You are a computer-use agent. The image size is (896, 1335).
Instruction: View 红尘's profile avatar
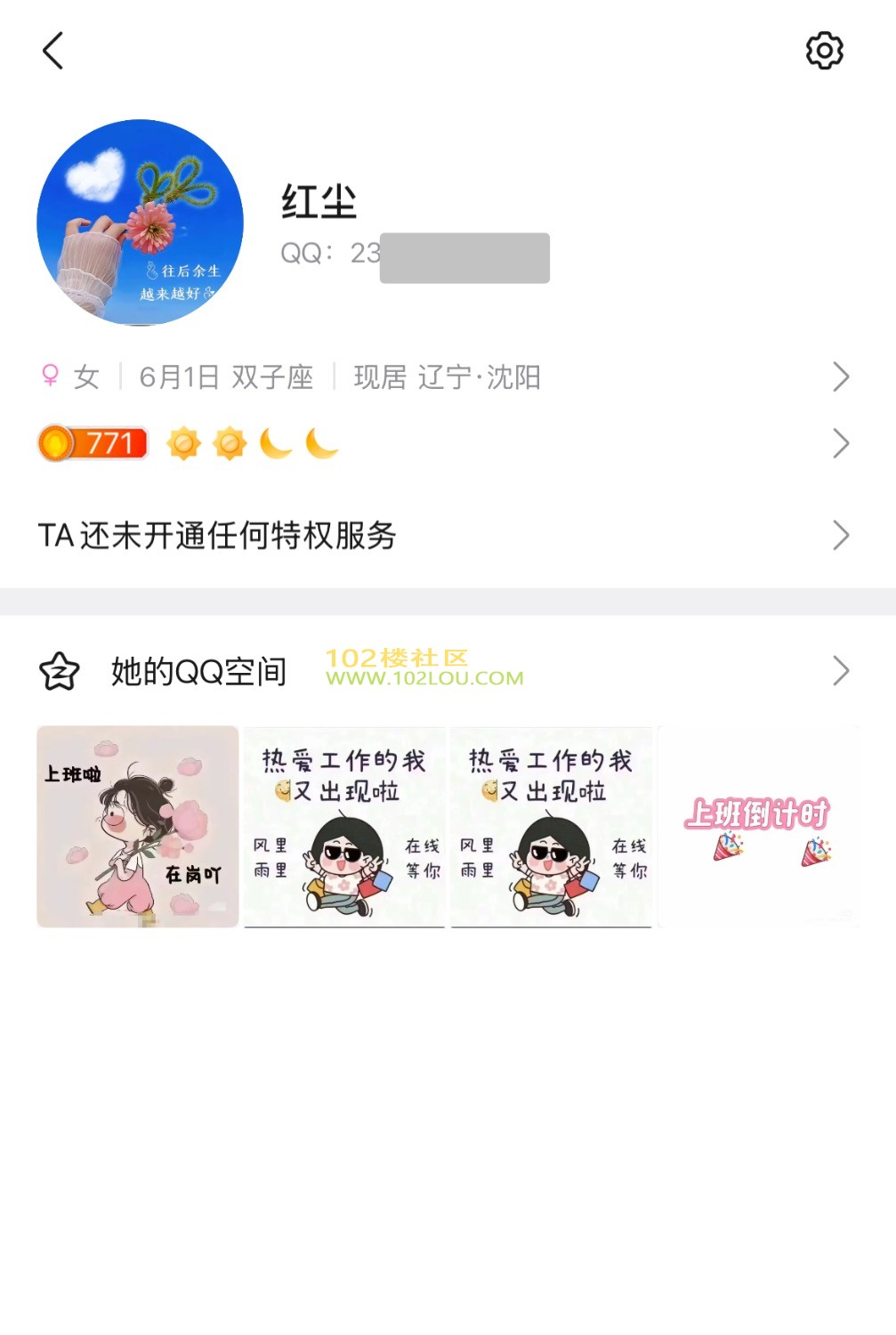tap(140, 222)
